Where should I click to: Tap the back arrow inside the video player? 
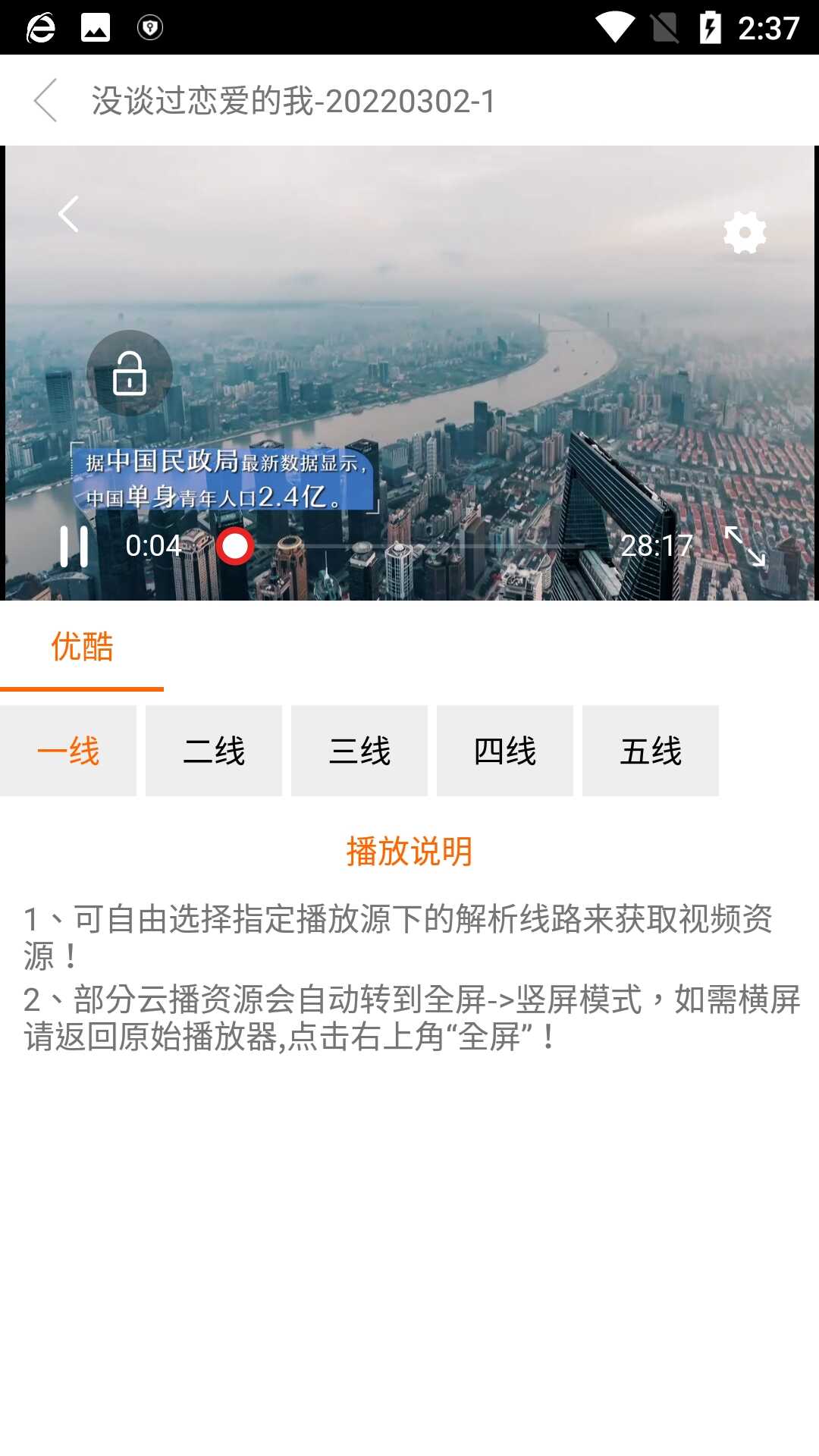69,214
